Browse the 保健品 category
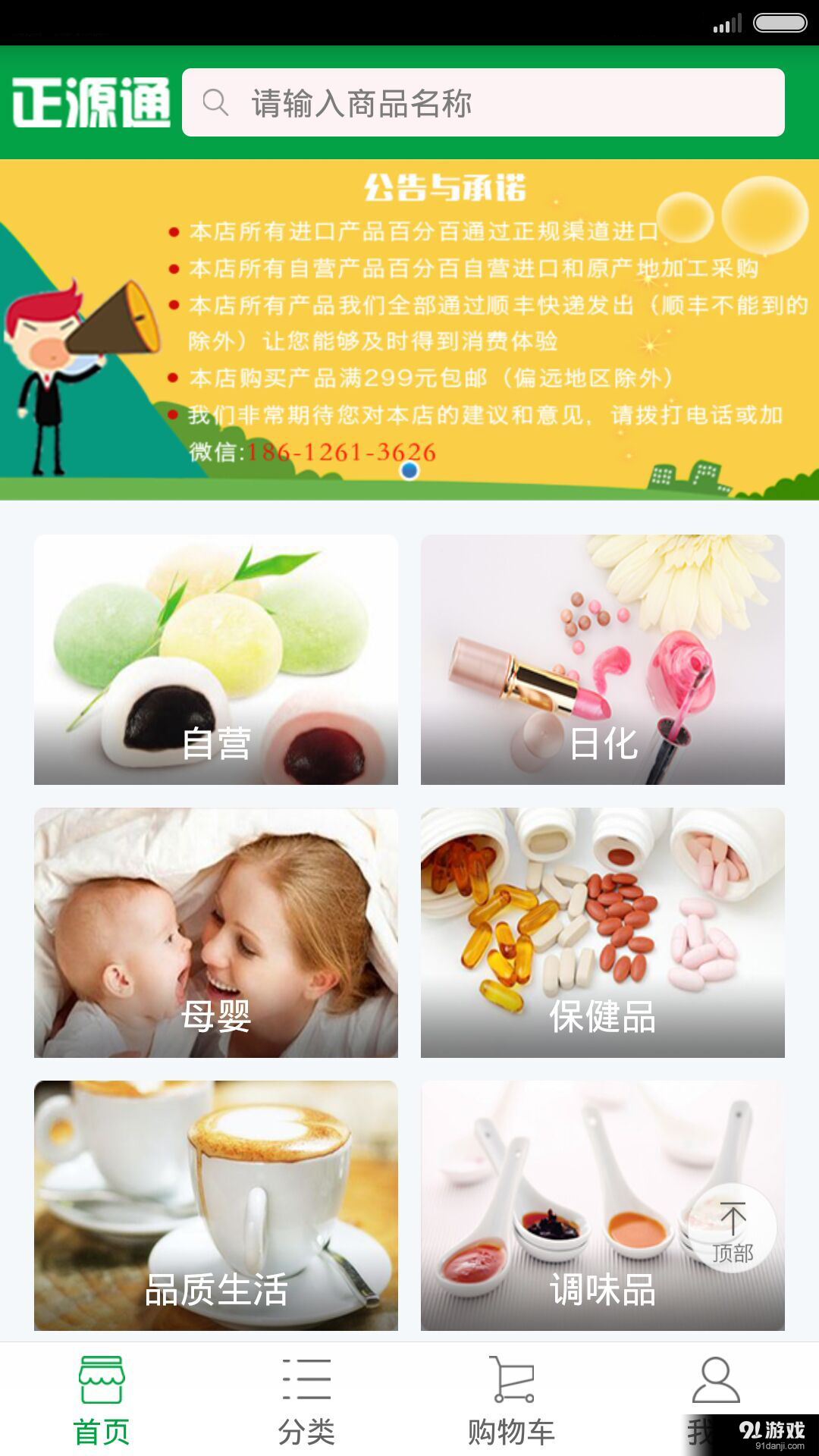 pyautogui.click(x=603, y=933)
